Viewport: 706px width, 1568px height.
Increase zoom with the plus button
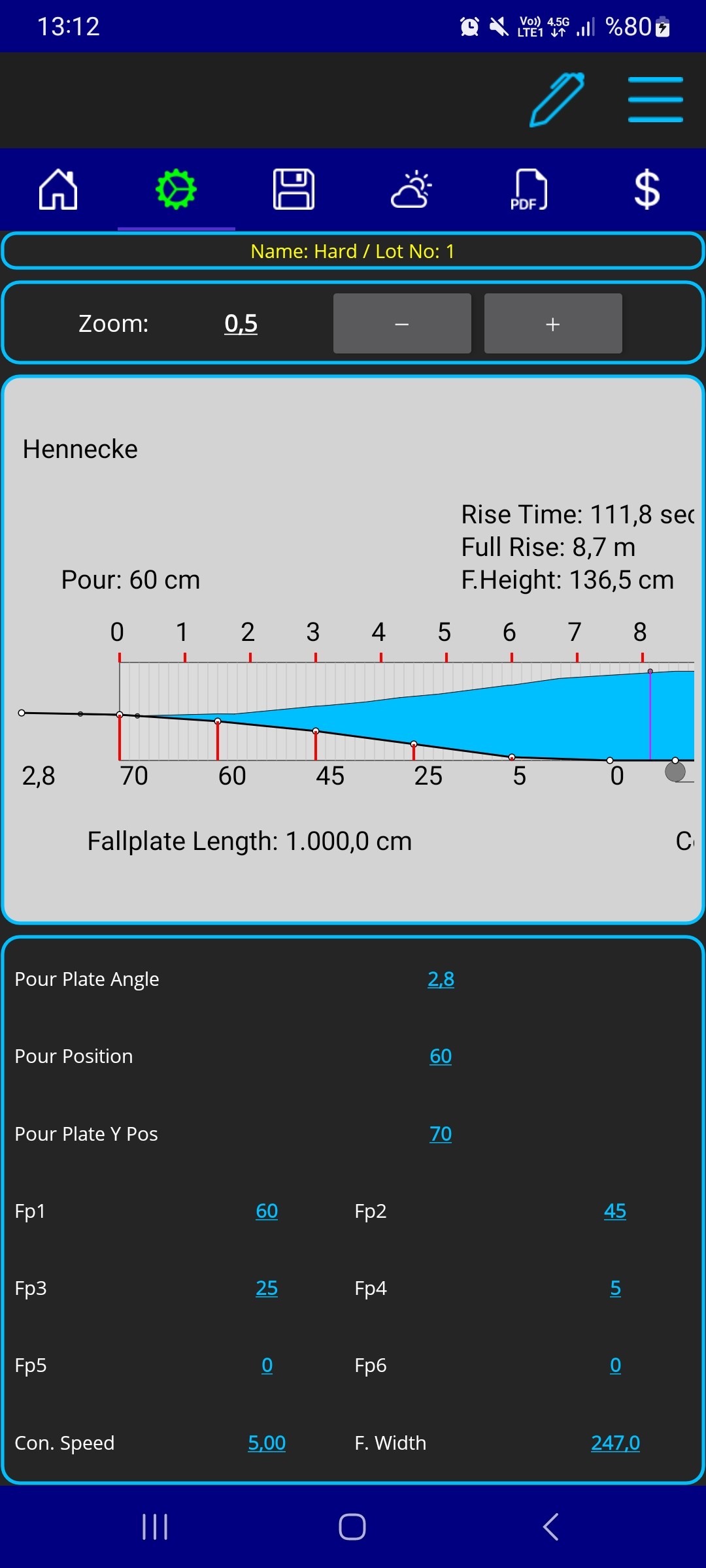point(553,324)
